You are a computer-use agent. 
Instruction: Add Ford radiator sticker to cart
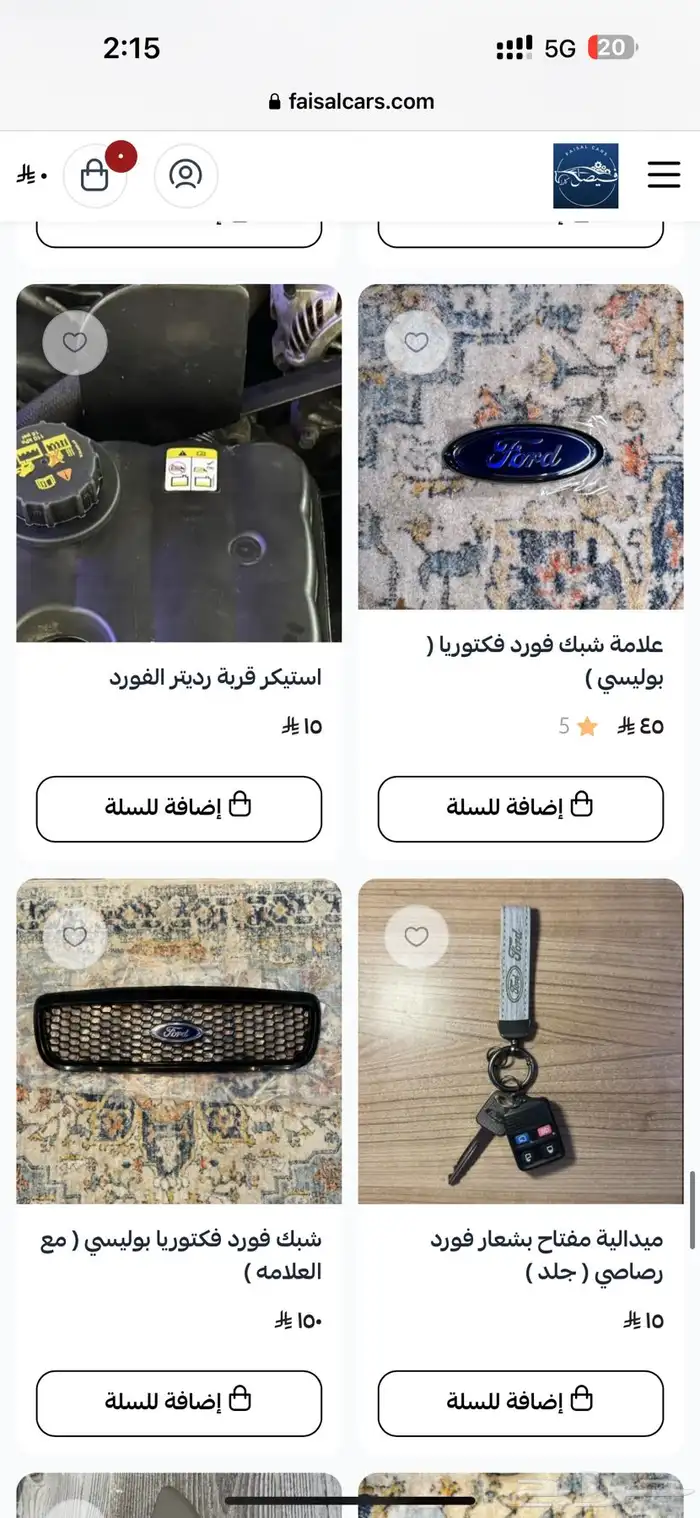coord(179,808)
